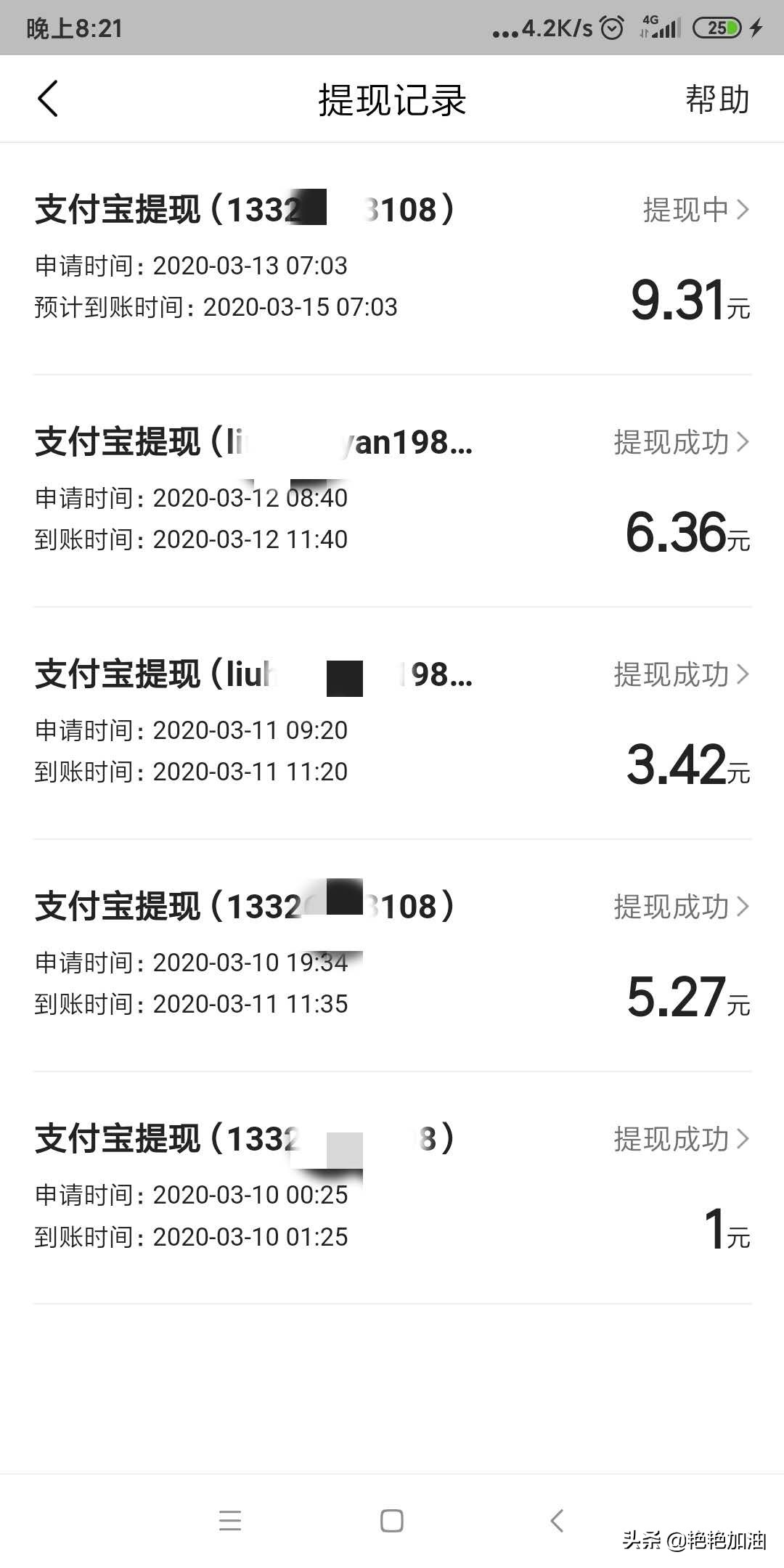784x1568 pixels.
Task: Select the 提现记录 title bar
Action: pyautogui.click(x=392, y=100)
